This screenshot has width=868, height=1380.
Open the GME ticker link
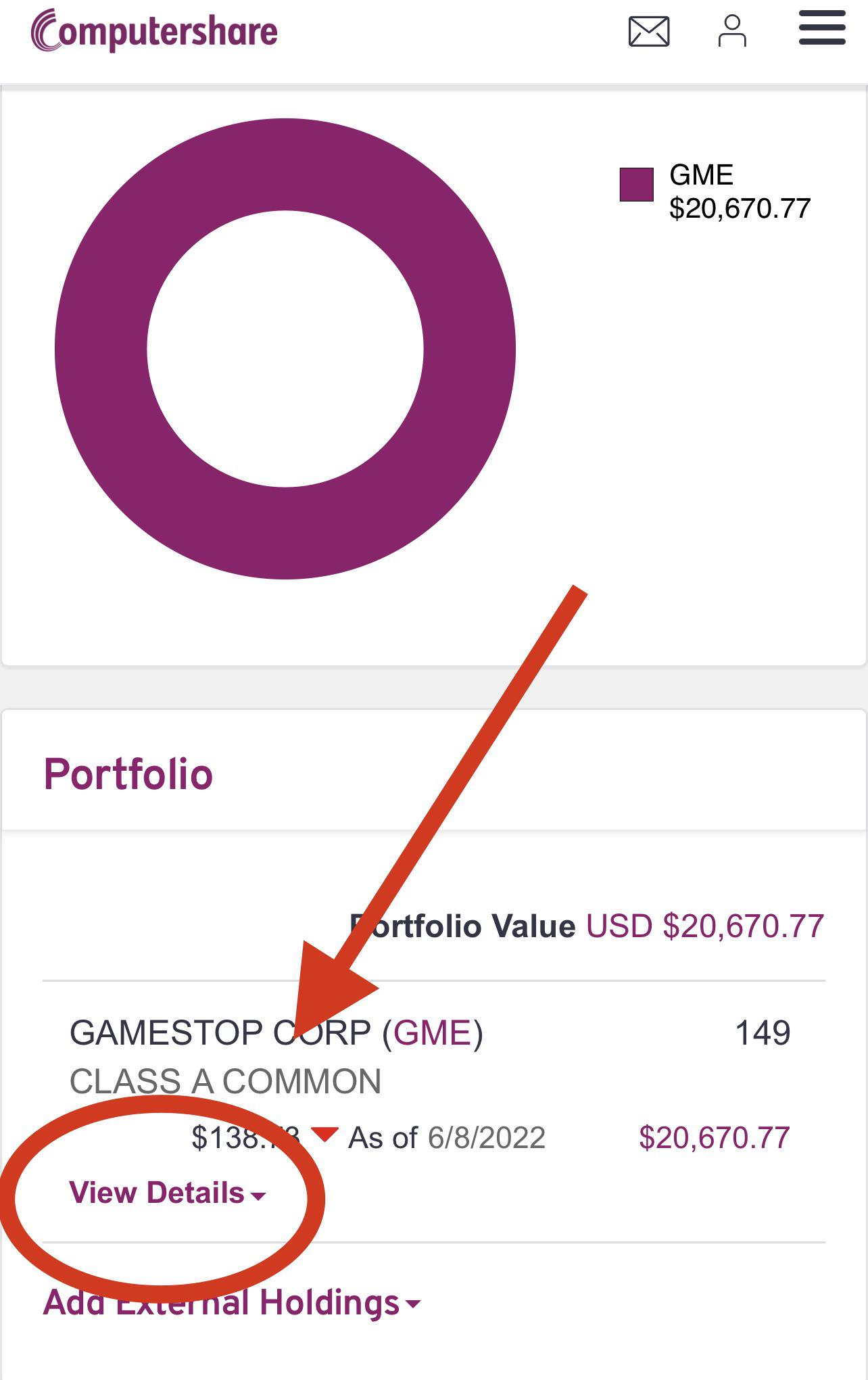tap(433, 1033)
